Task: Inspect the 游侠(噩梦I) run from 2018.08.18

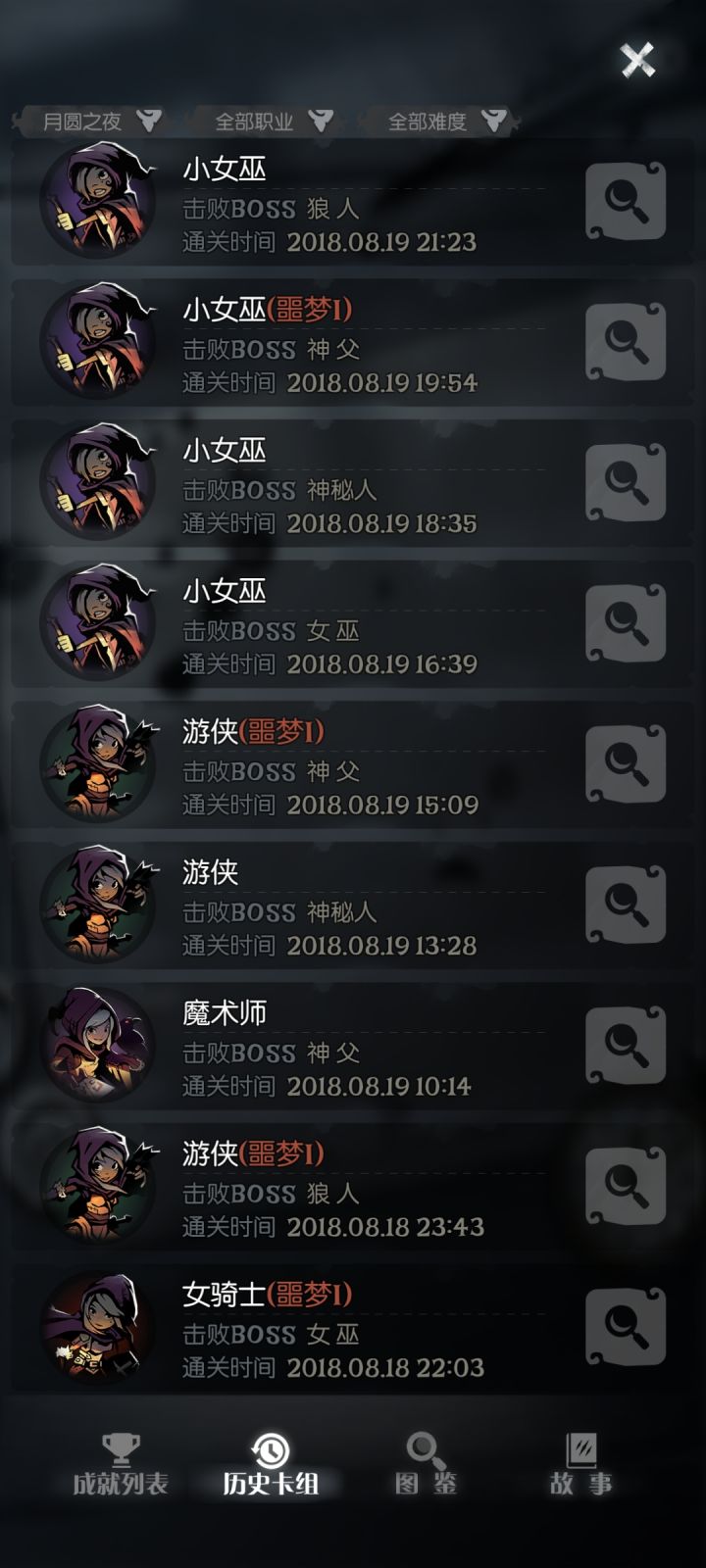Action: pyautogui.click(x=625, y=1187)
